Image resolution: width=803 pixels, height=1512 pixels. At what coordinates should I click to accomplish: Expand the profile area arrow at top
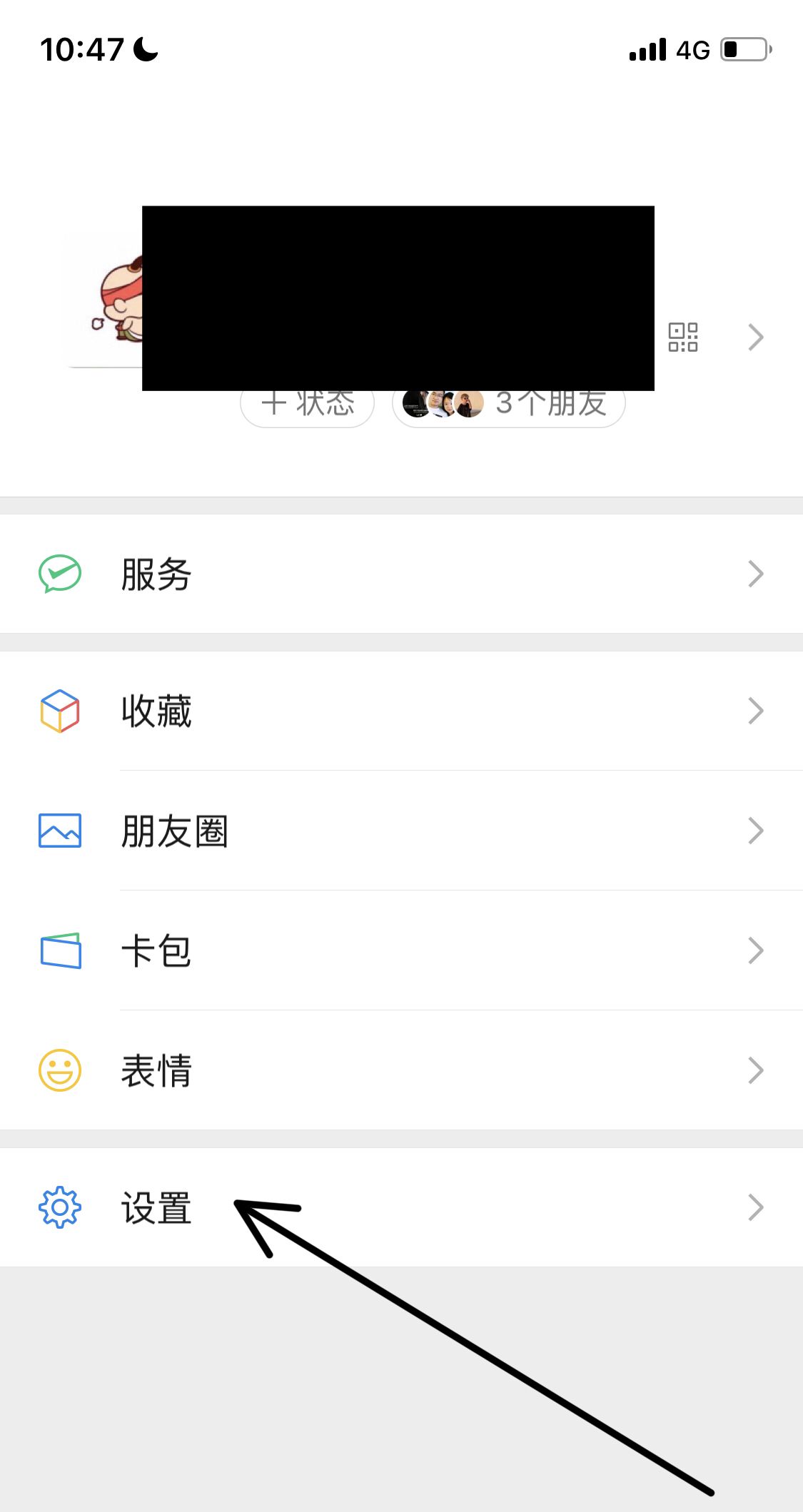point(756,337)
